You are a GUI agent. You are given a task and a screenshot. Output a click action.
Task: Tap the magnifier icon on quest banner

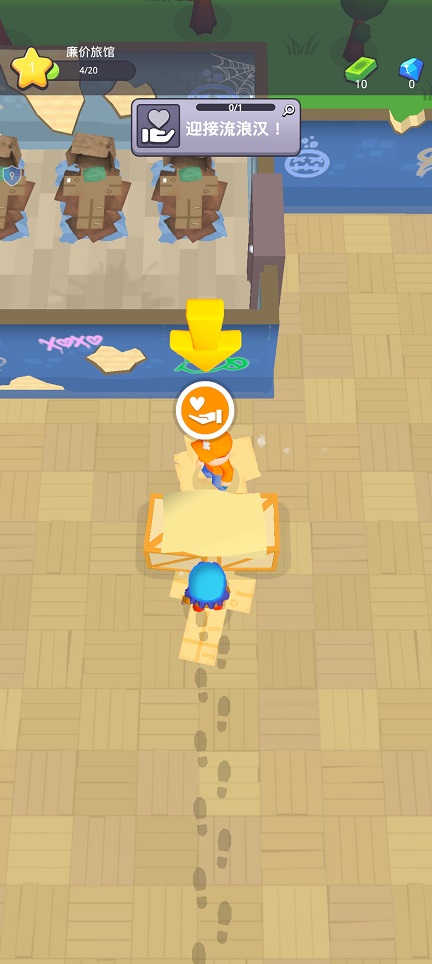(288, 110)
